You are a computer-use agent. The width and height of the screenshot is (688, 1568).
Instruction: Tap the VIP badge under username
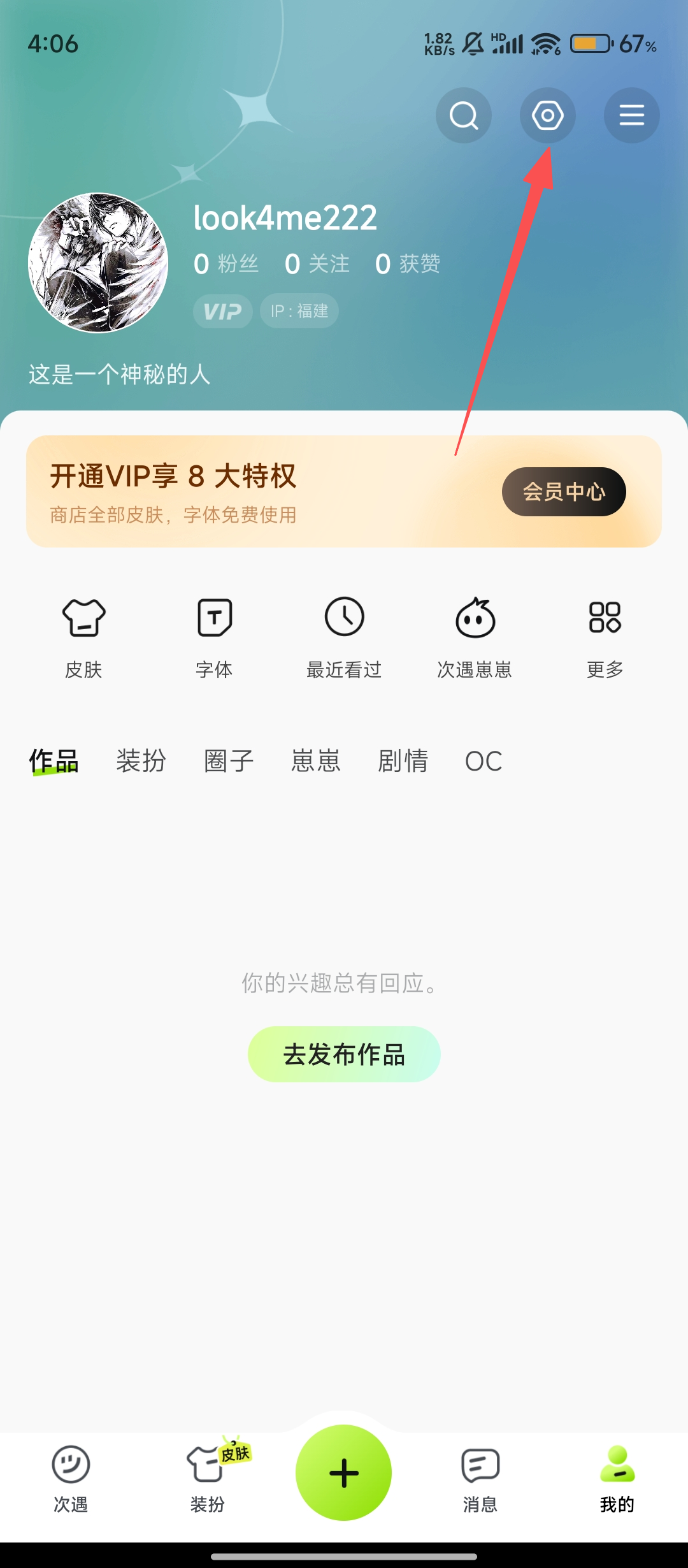222,311
